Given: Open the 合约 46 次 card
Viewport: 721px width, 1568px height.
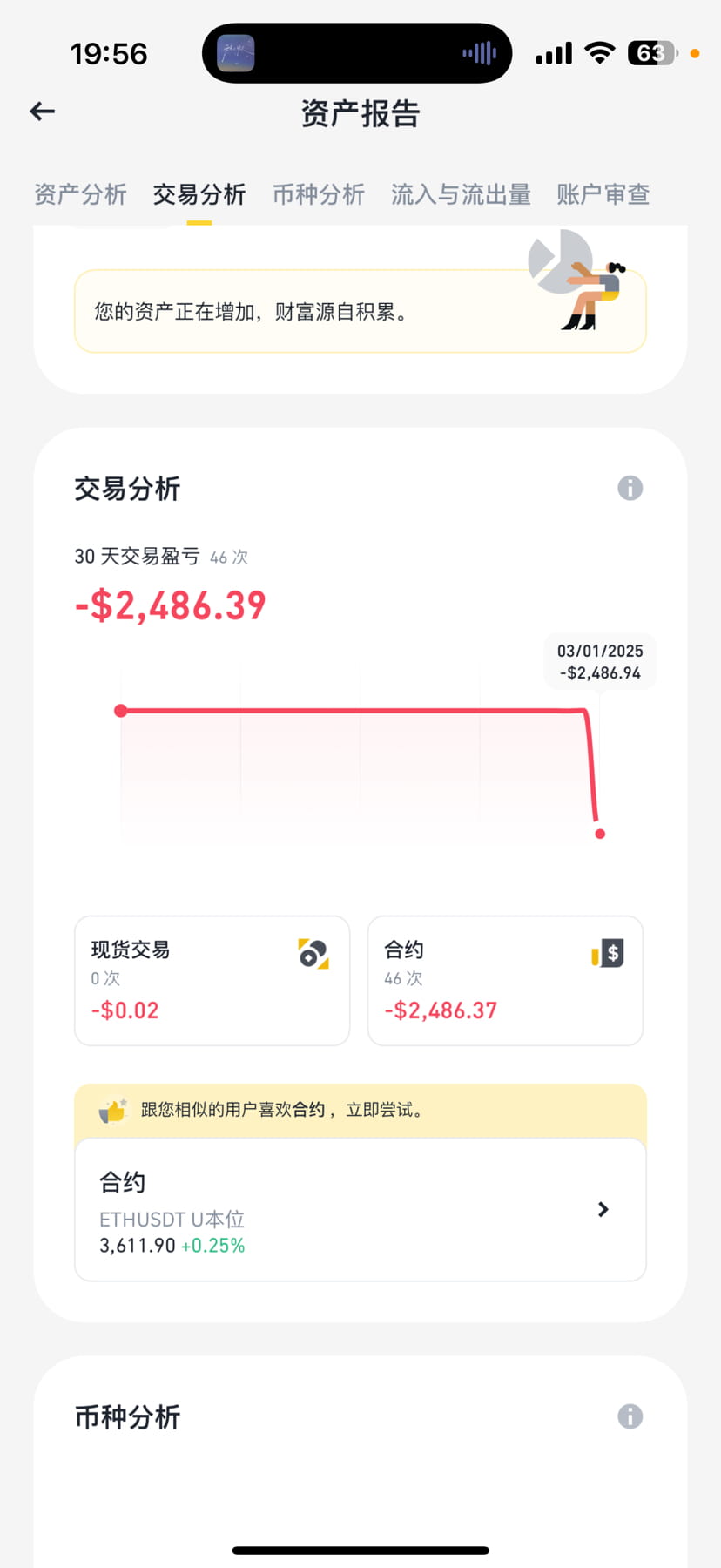Looking at the screenshot, I should click(505, 980).
